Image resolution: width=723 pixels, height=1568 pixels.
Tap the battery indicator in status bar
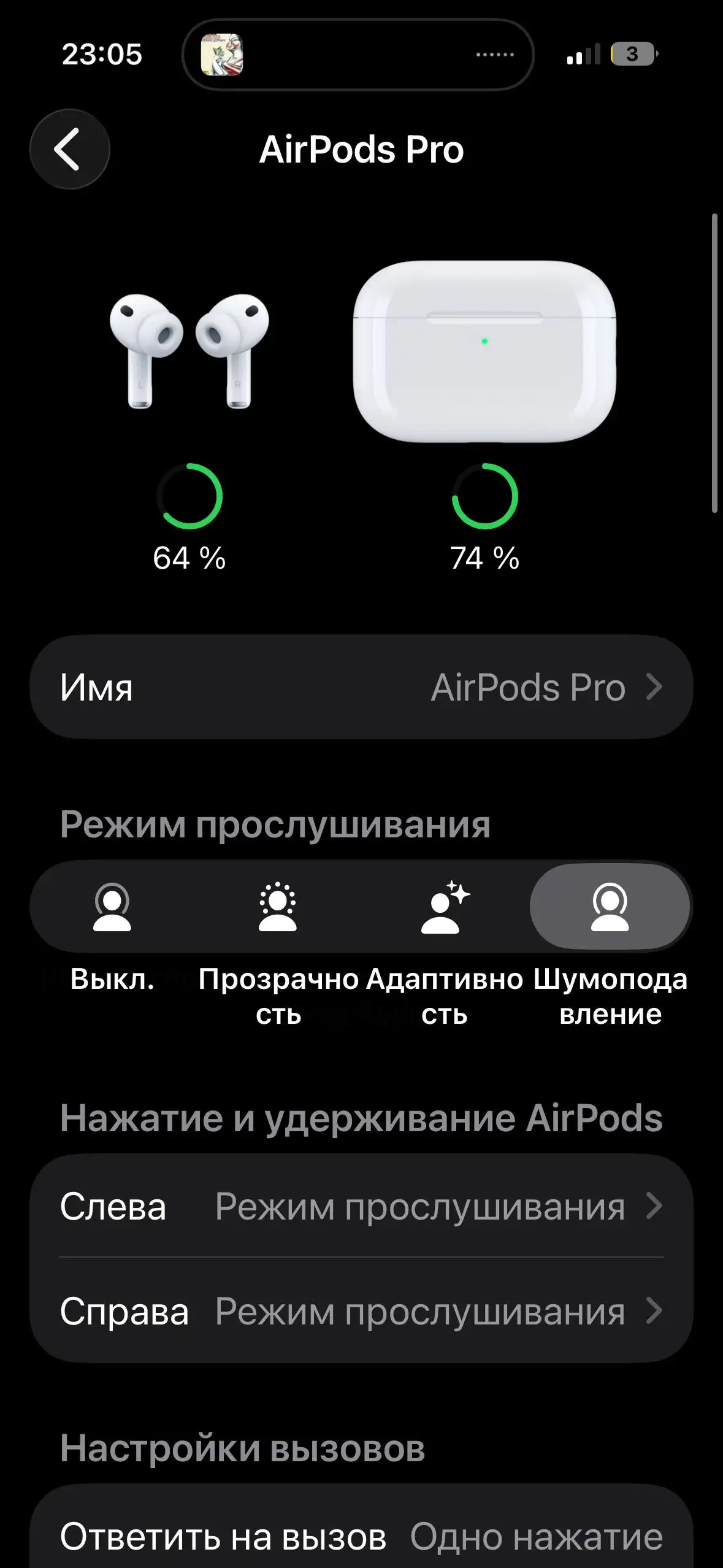[629, 55]
